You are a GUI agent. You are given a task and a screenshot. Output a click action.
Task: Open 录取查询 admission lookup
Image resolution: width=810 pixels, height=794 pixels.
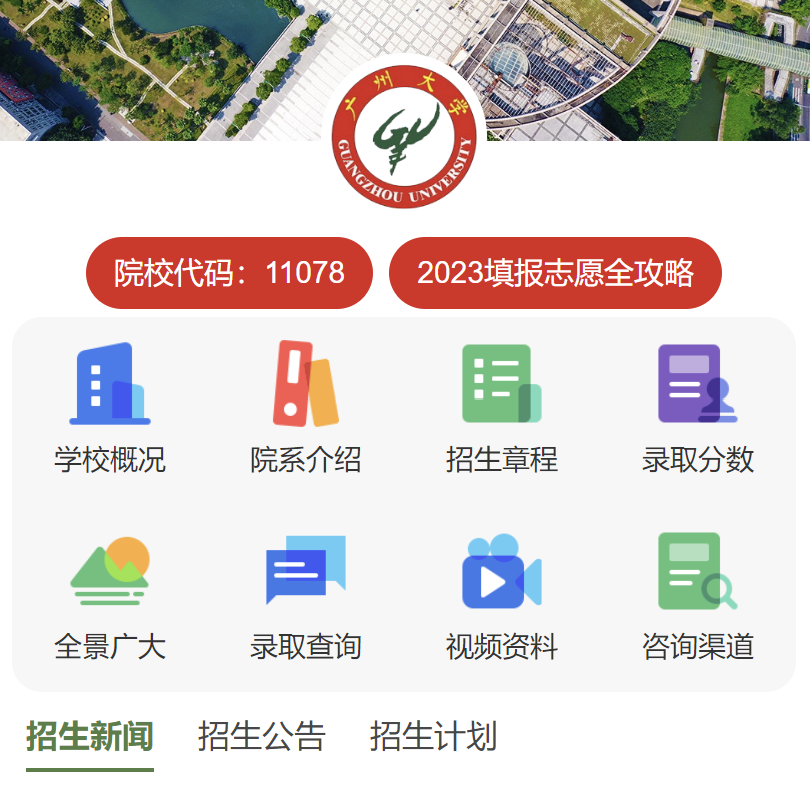305,595
